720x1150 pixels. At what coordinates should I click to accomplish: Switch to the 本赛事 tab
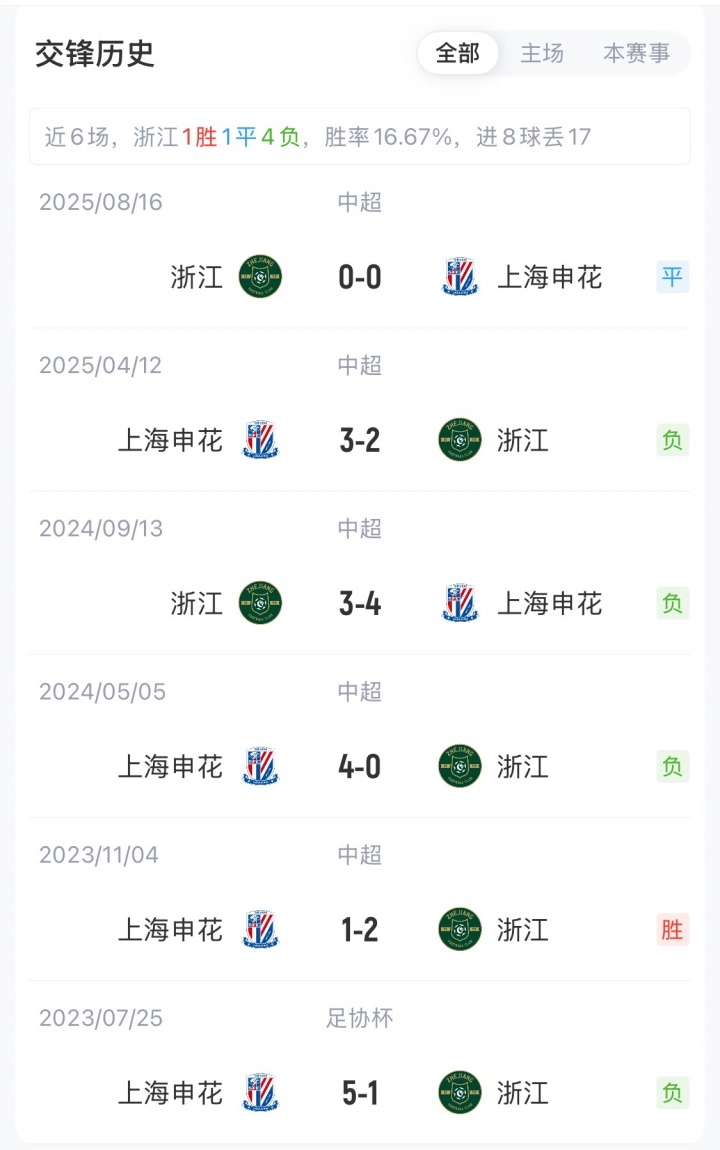636,54
